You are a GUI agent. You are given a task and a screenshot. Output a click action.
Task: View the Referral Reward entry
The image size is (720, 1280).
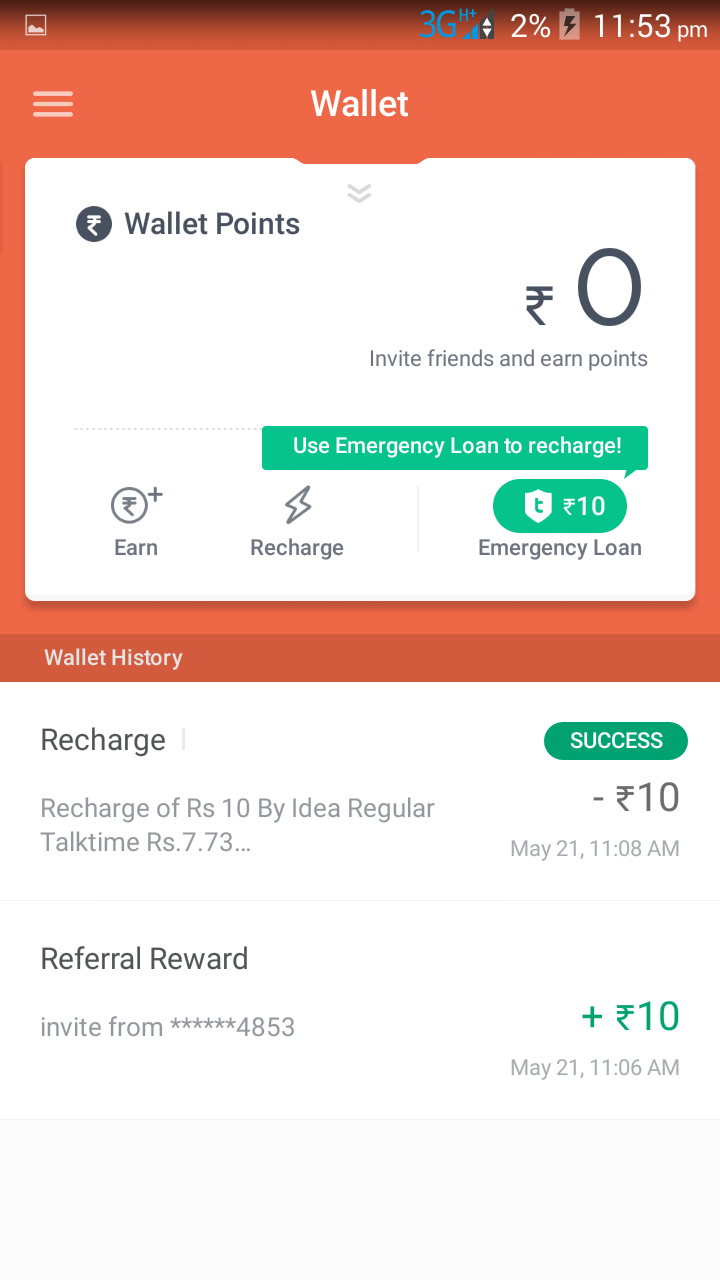360,1010
